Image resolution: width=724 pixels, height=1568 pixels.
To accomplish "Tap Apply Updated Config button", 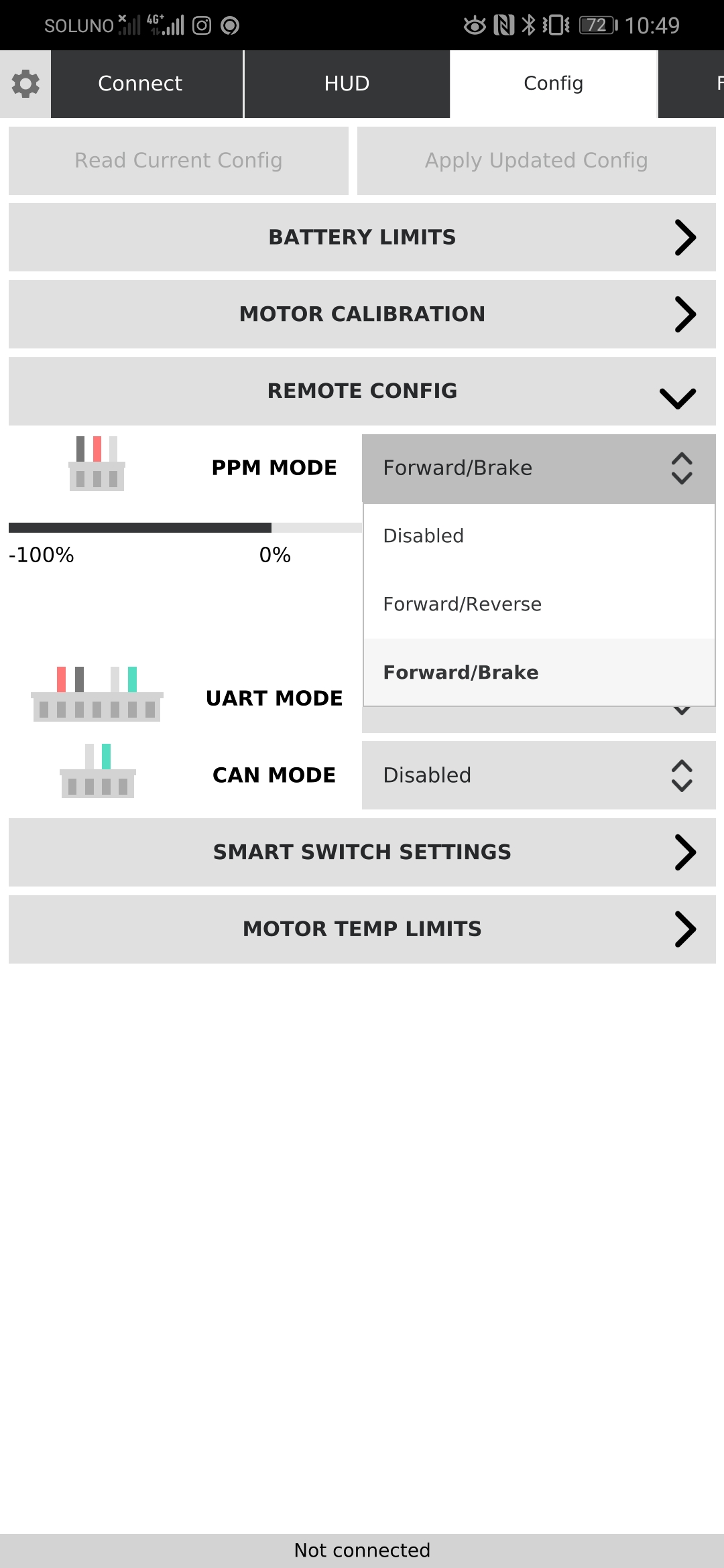I will 536,161.
